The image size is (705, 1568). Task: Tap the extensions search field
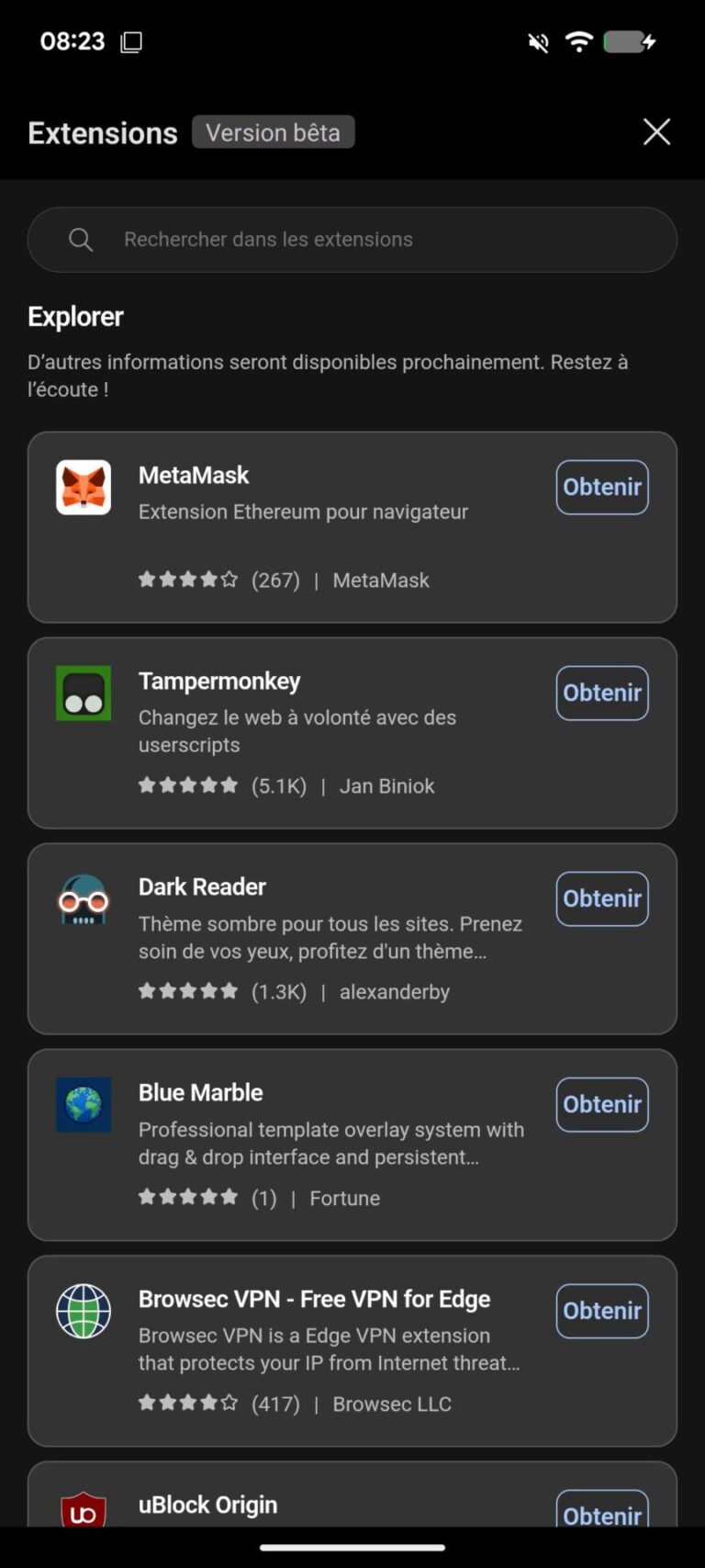352,239
